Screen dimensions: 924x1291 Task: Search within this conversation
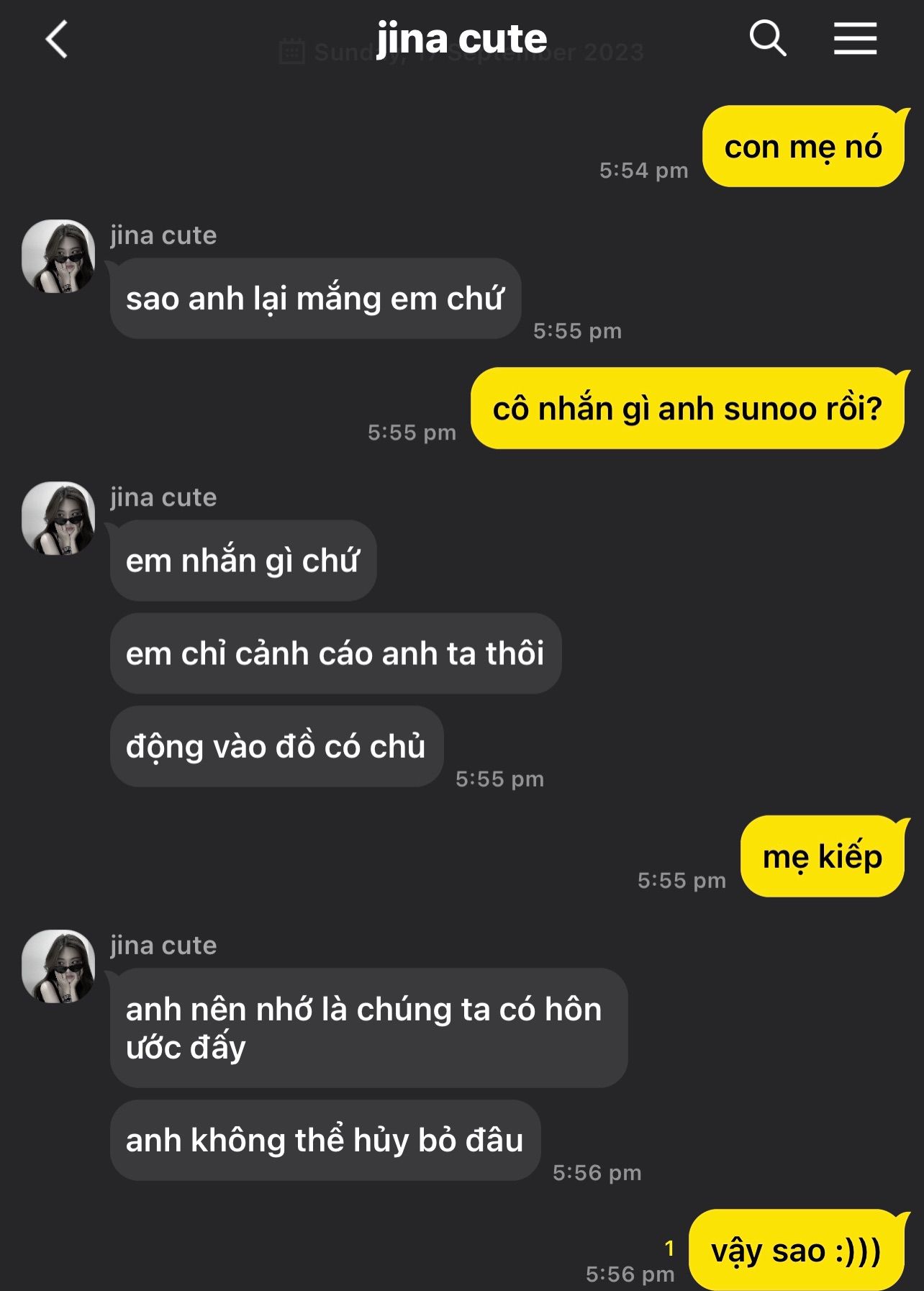(x=767, y=38)
